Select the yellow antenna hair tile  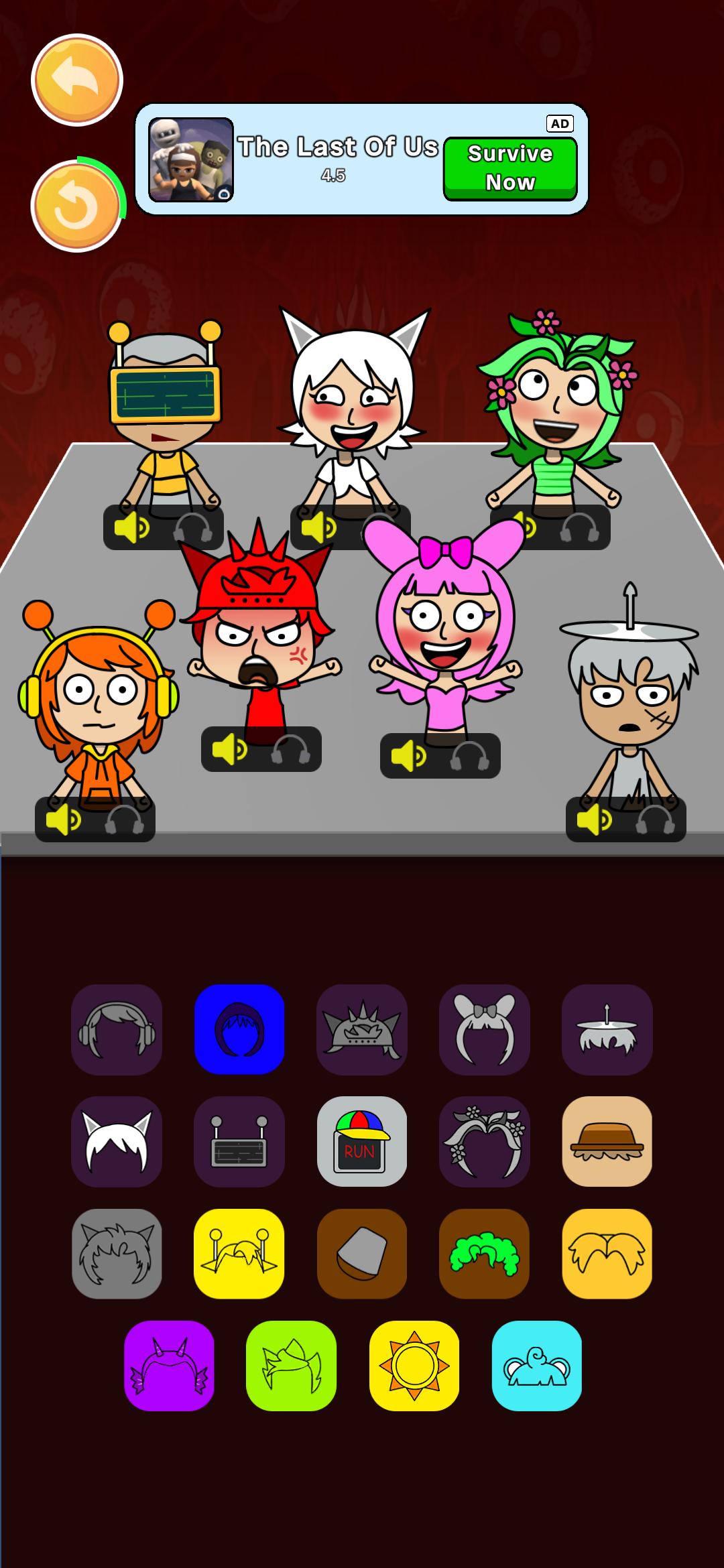(x=239, y=1254)
